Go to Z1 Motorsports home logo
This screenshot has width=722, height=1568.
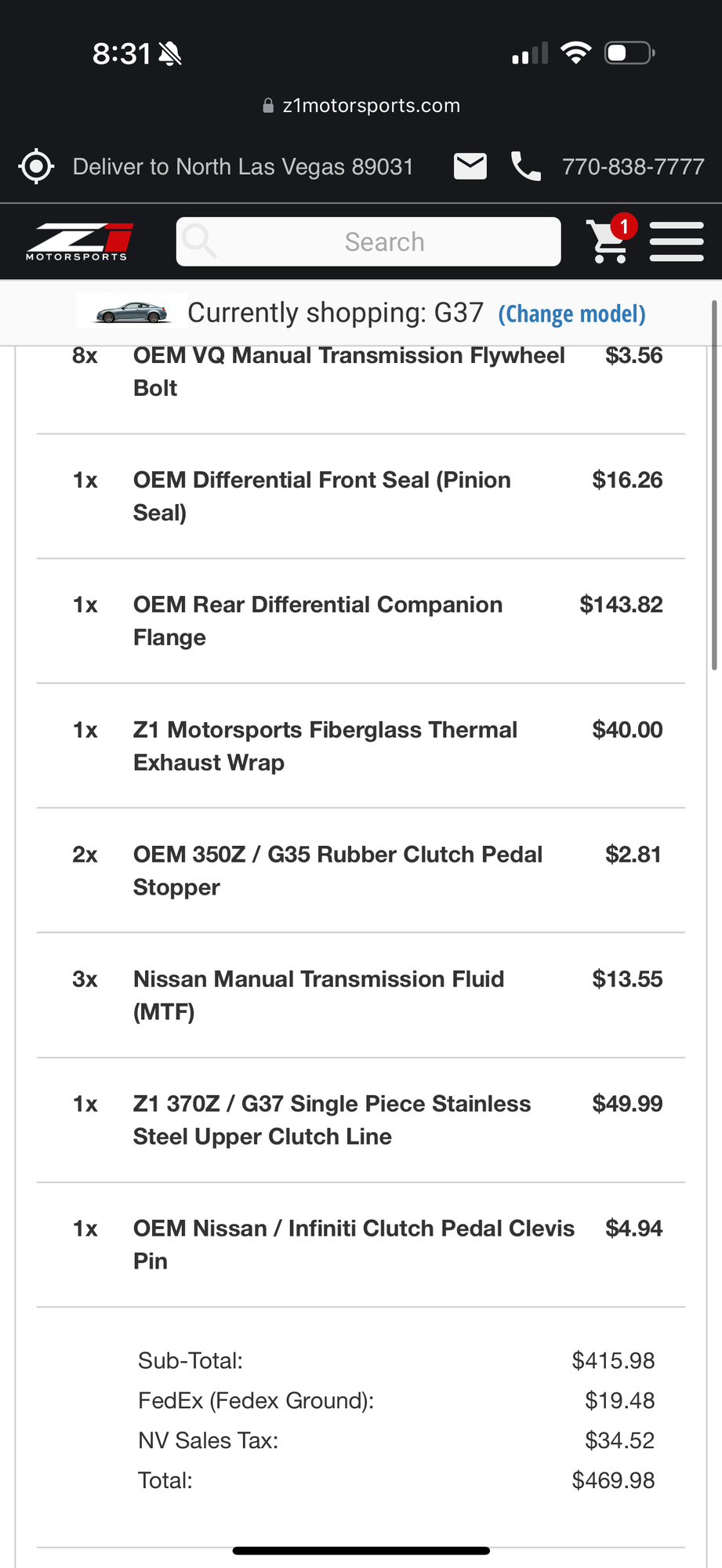click(78, 241)
